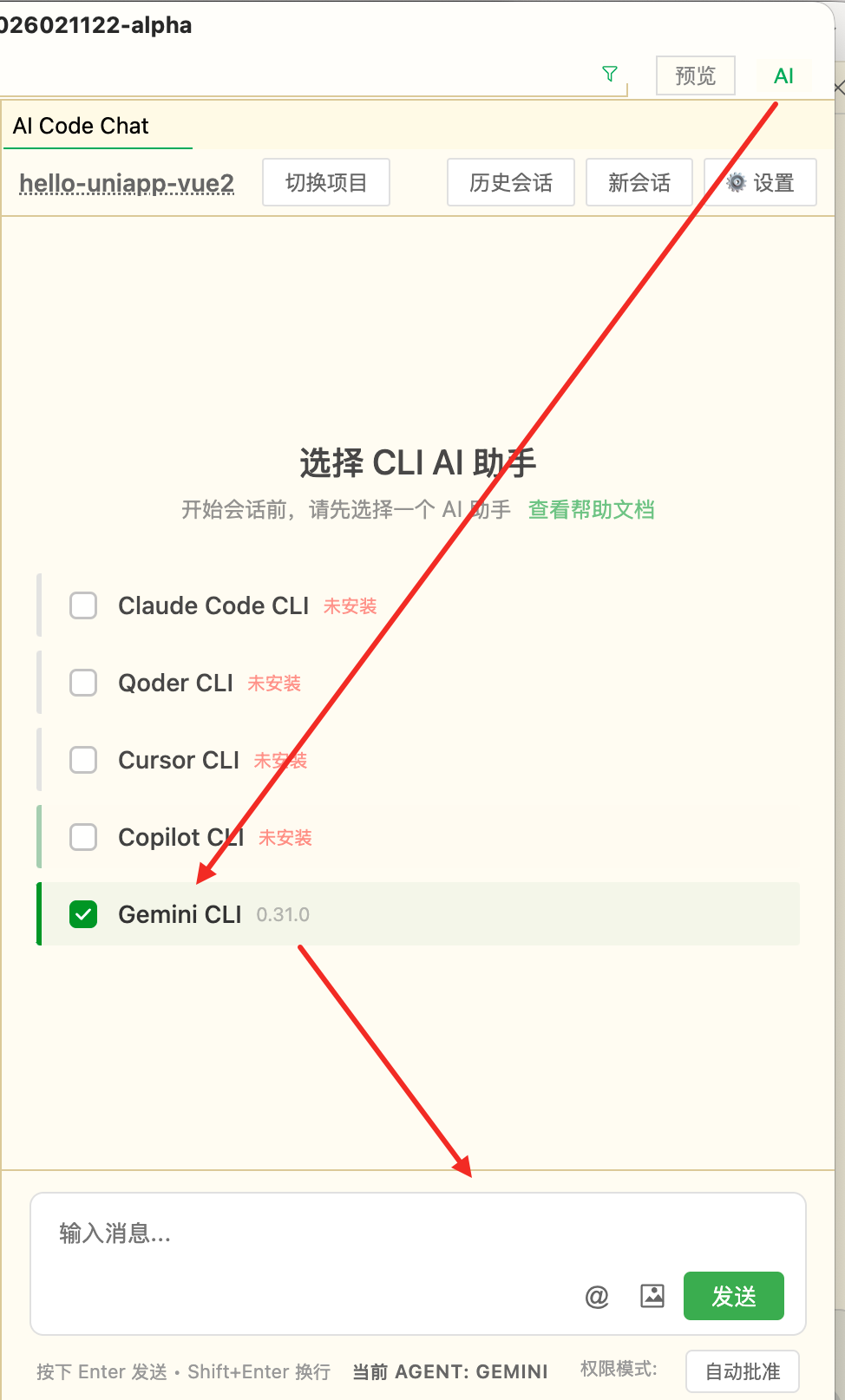
Task: Open the 自动批准 permission mode selector
Action: point(743,1371)
